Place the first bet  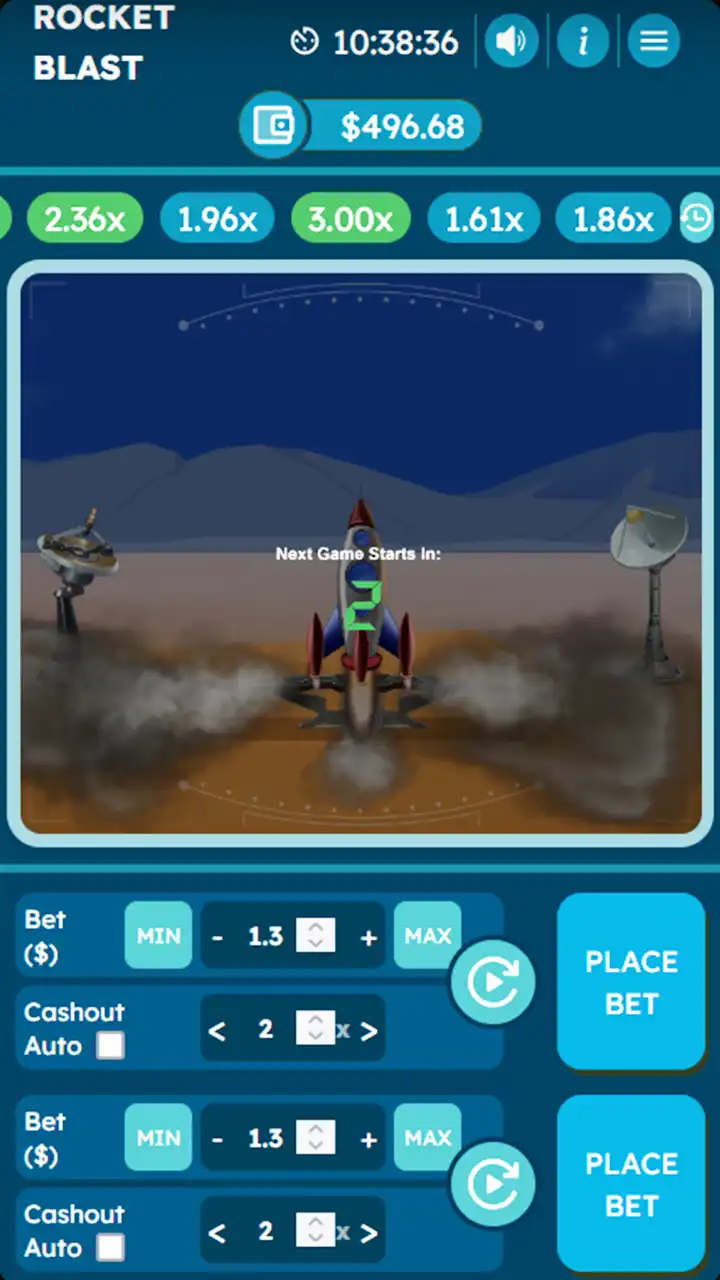(x=631, y=982)
